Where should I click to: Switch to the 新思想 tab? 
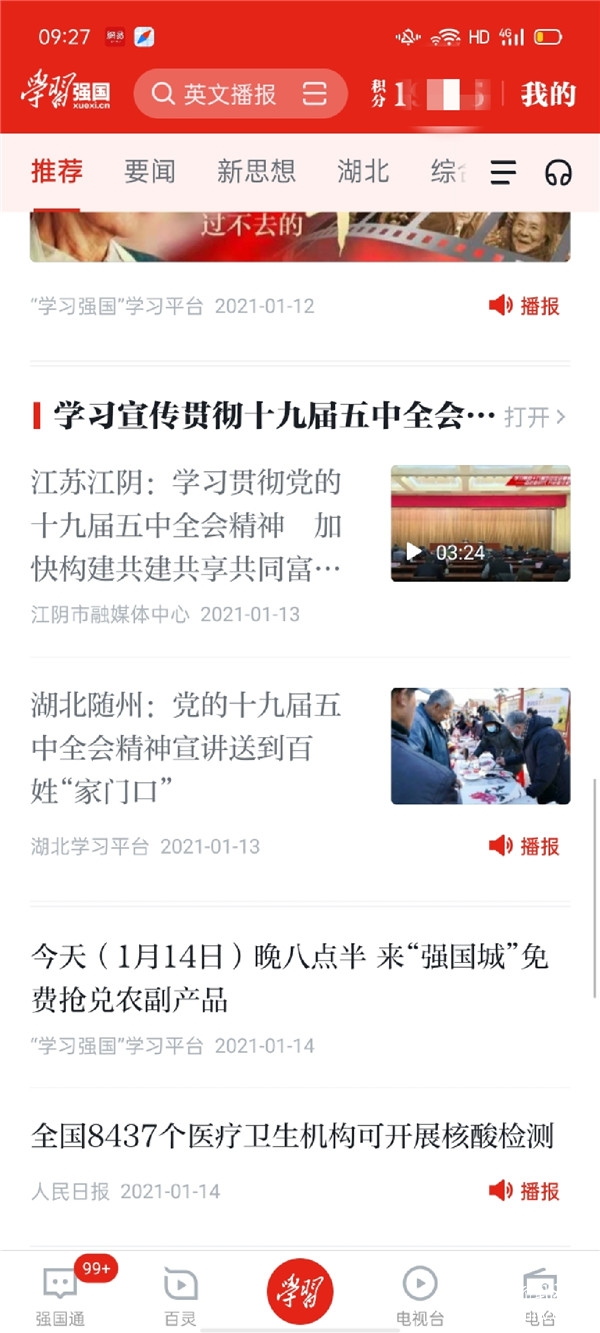(256, 172)
